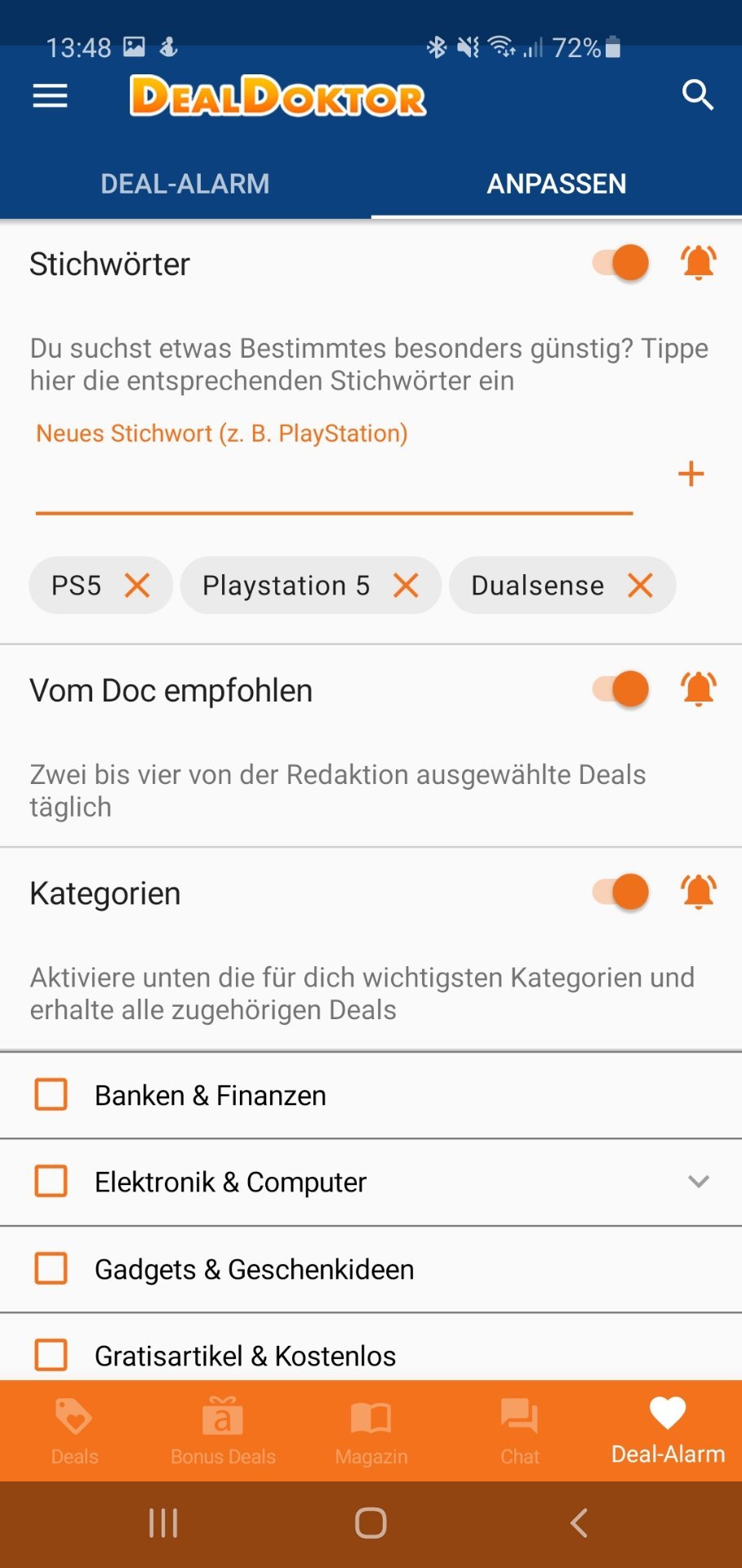Open the Deals tab
This screenshot has height=1568, width=742.
pyautogui.click(x=74, y=1431)
